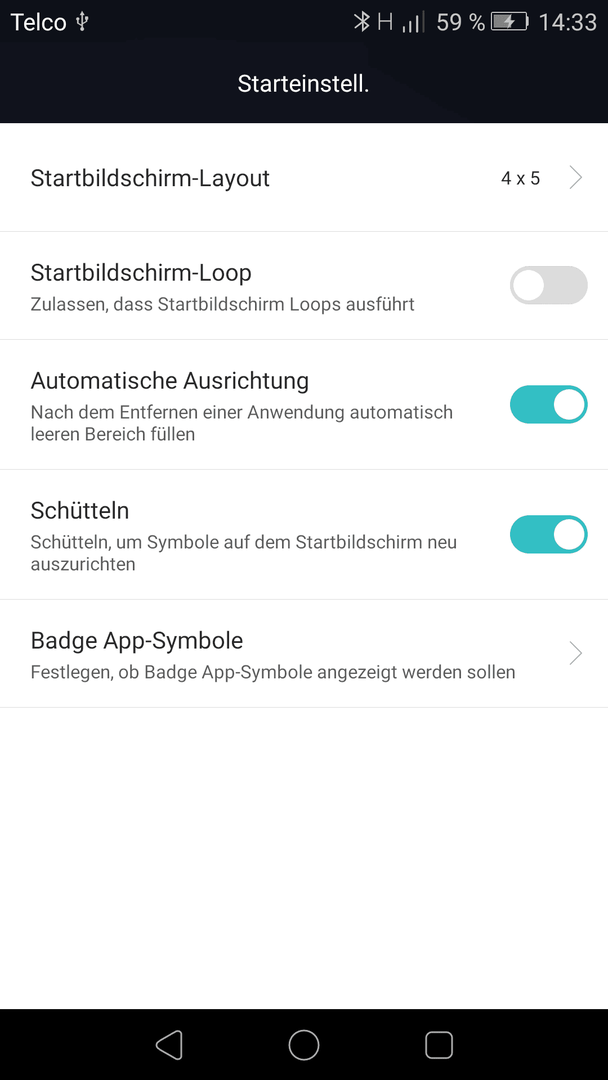Tap the home button in navigation bar
Viewport: 608px width, 1080px height.
click(304, 1045)
